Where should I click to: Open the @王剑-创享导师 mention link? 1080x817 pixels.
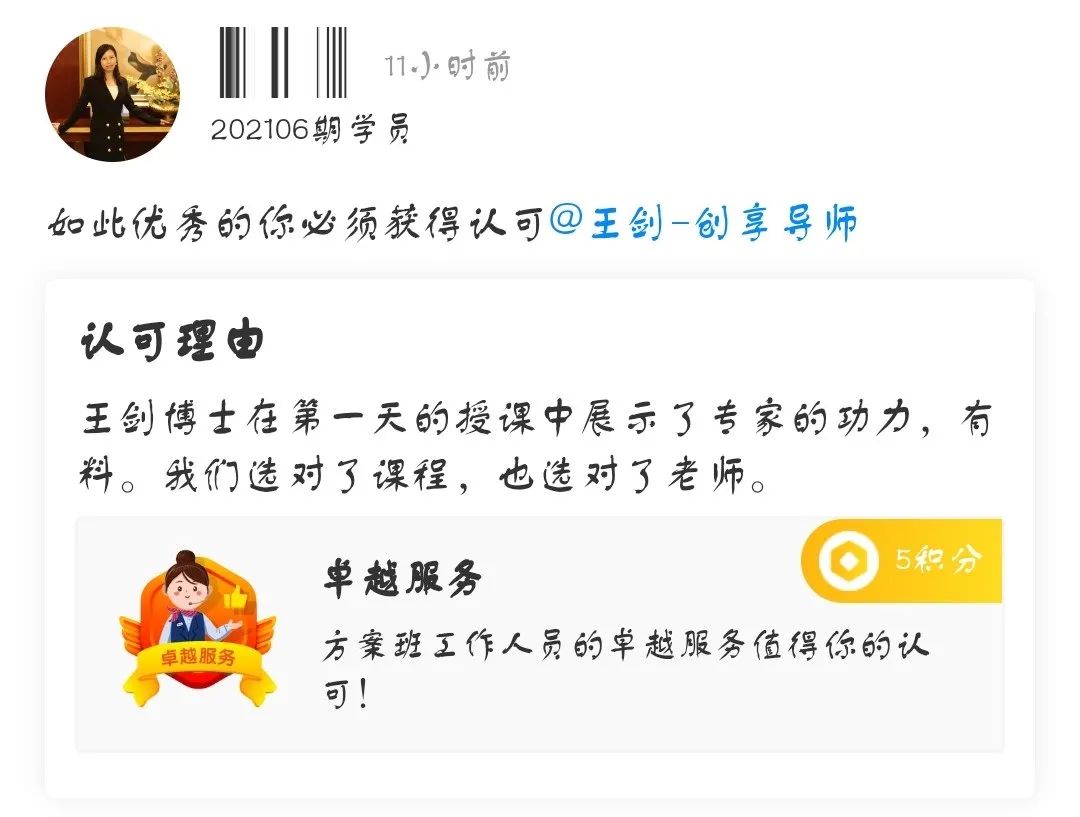tap(704, 223)
